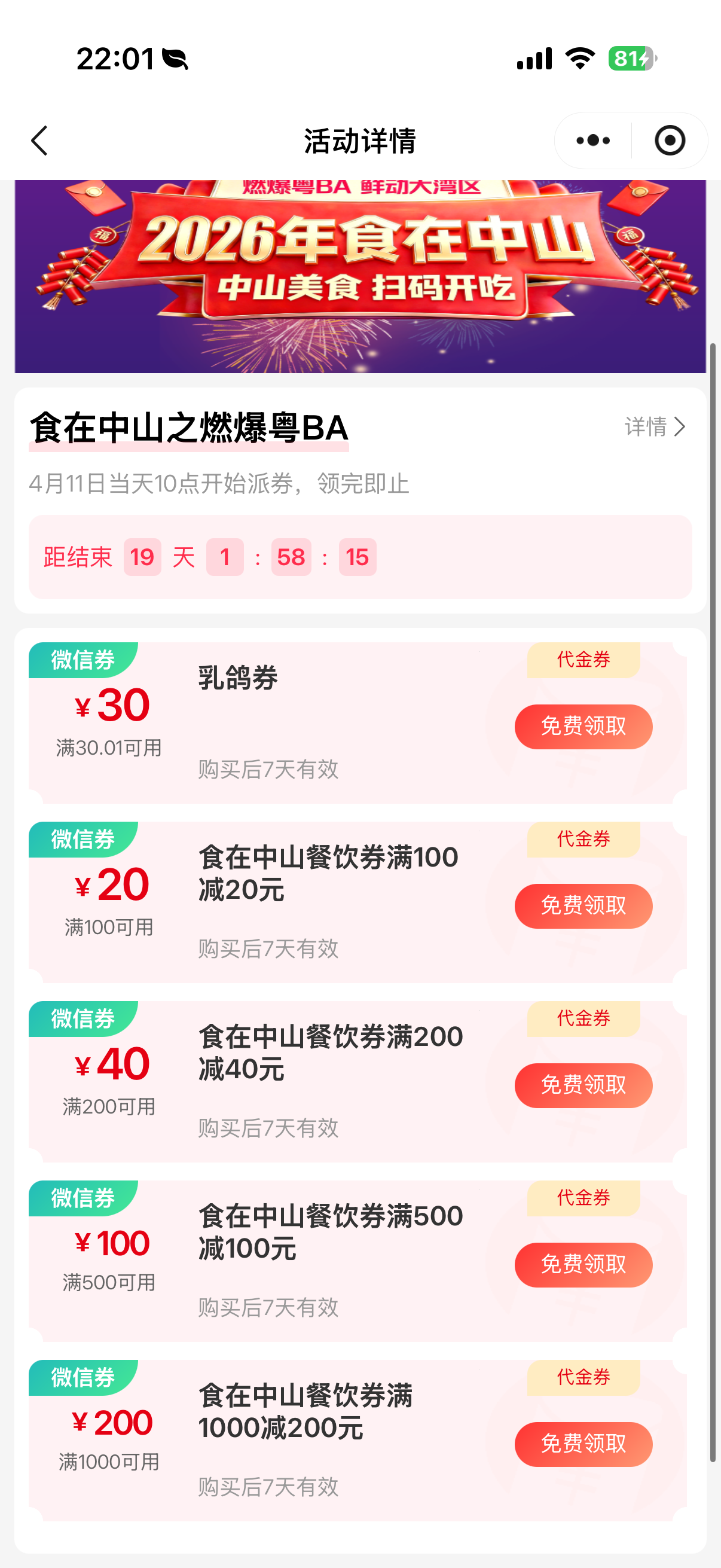Claim the 满500减100元 coupon
The height and width of the screenshot is (1568, 721).
[583, 1264]
